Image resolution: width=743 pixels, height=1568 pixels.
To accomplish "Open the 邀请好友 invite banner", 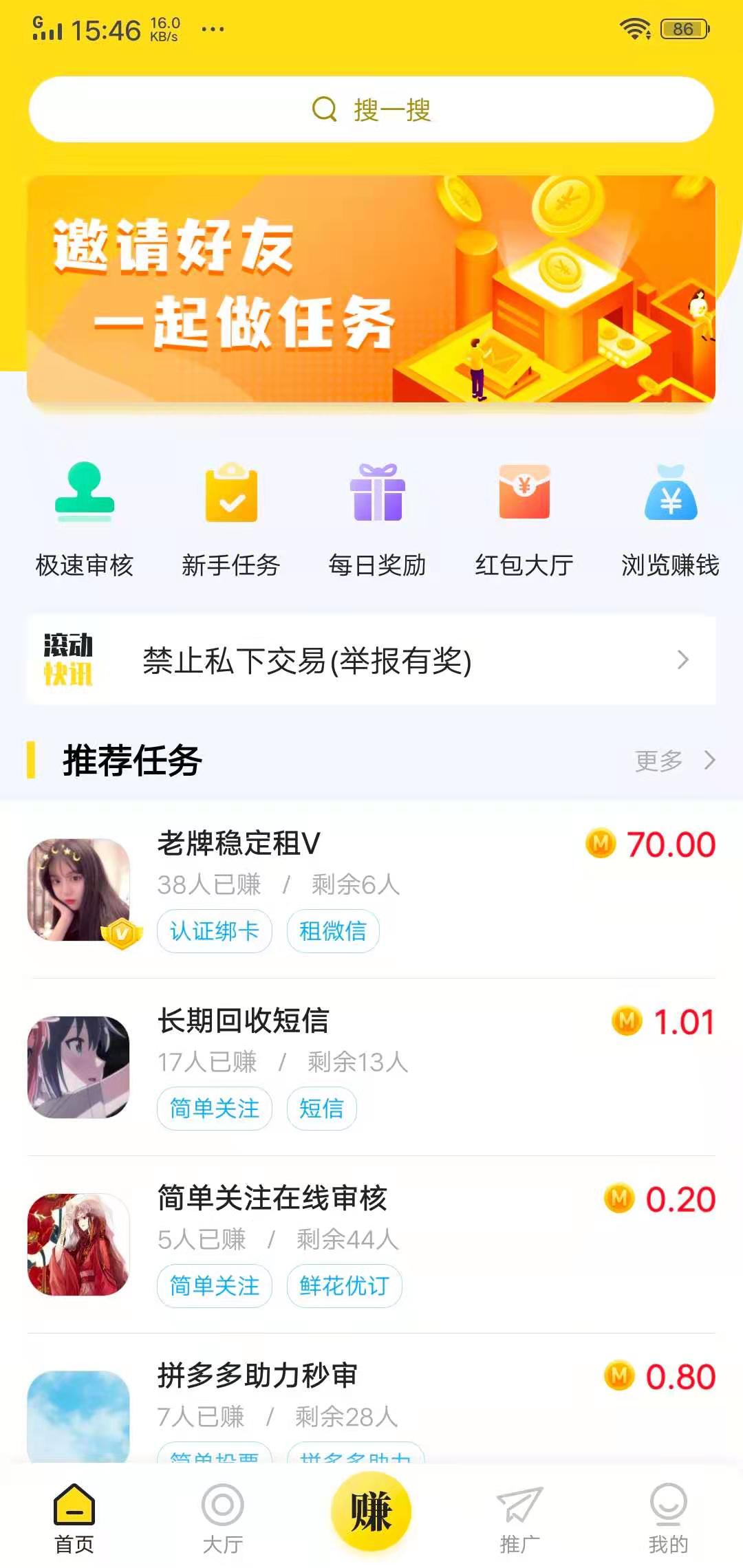I will tap(371, 289).
